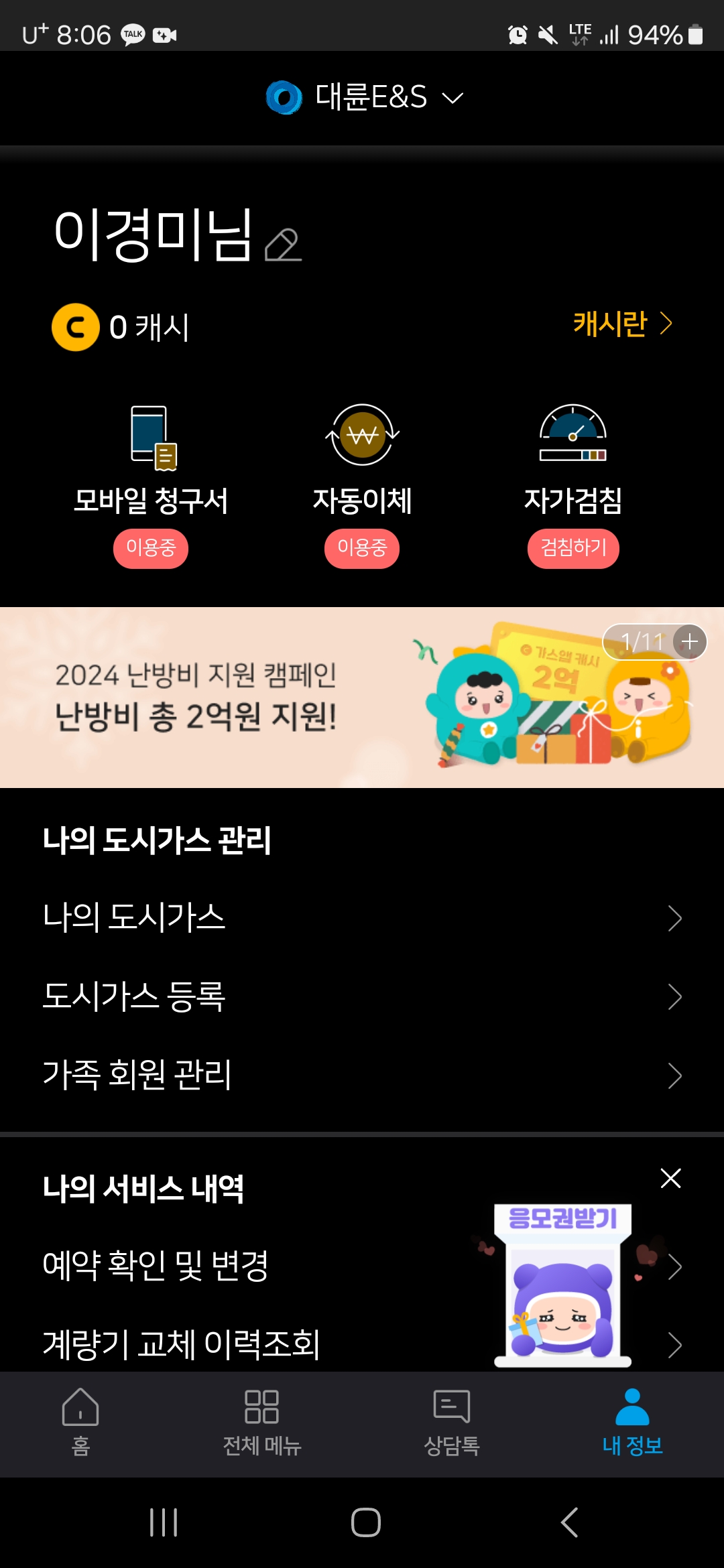Open 도시가스 등록 row

pos(362,996)
